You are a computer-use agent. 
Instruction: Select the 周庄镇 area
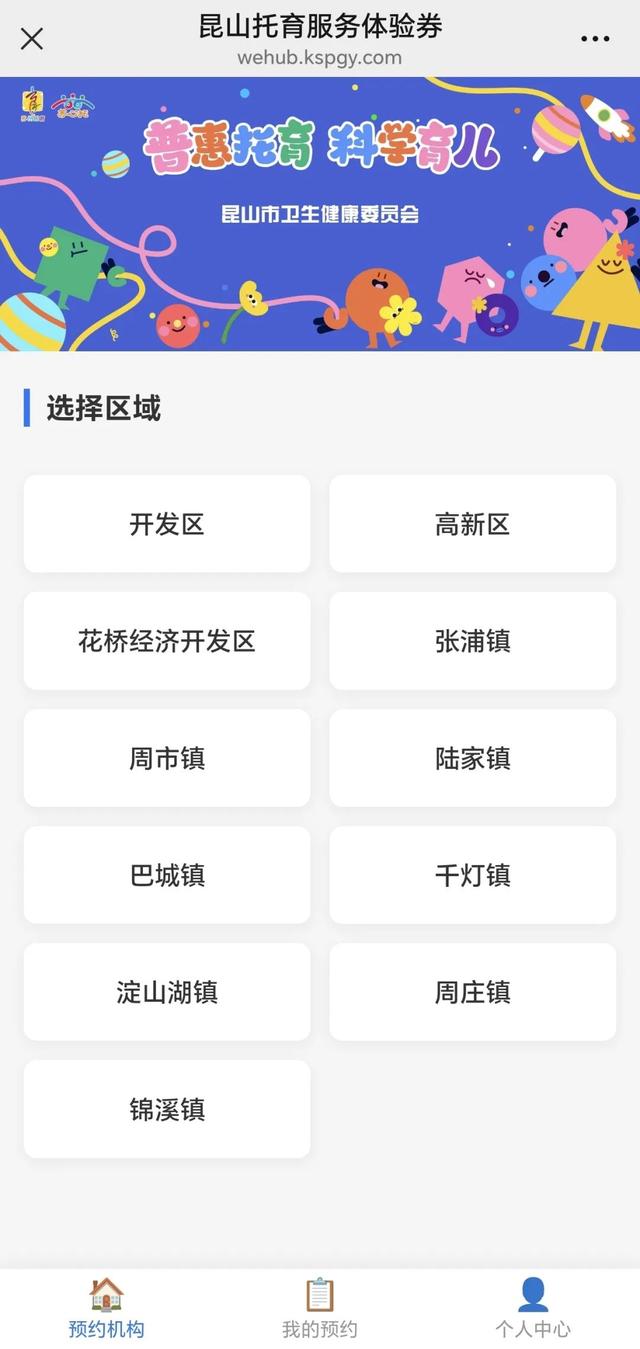[472, 992]
